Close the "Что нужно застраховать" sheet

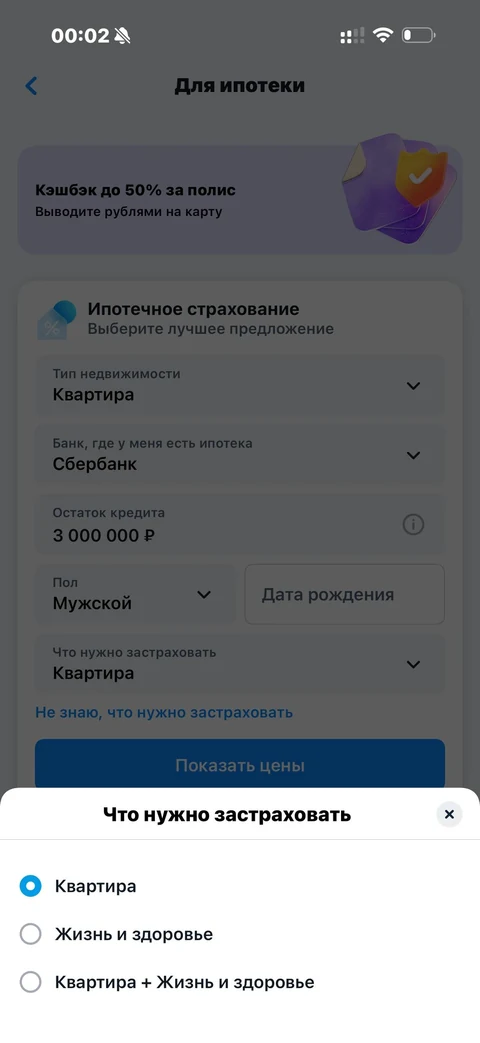[x=449, y=814]
